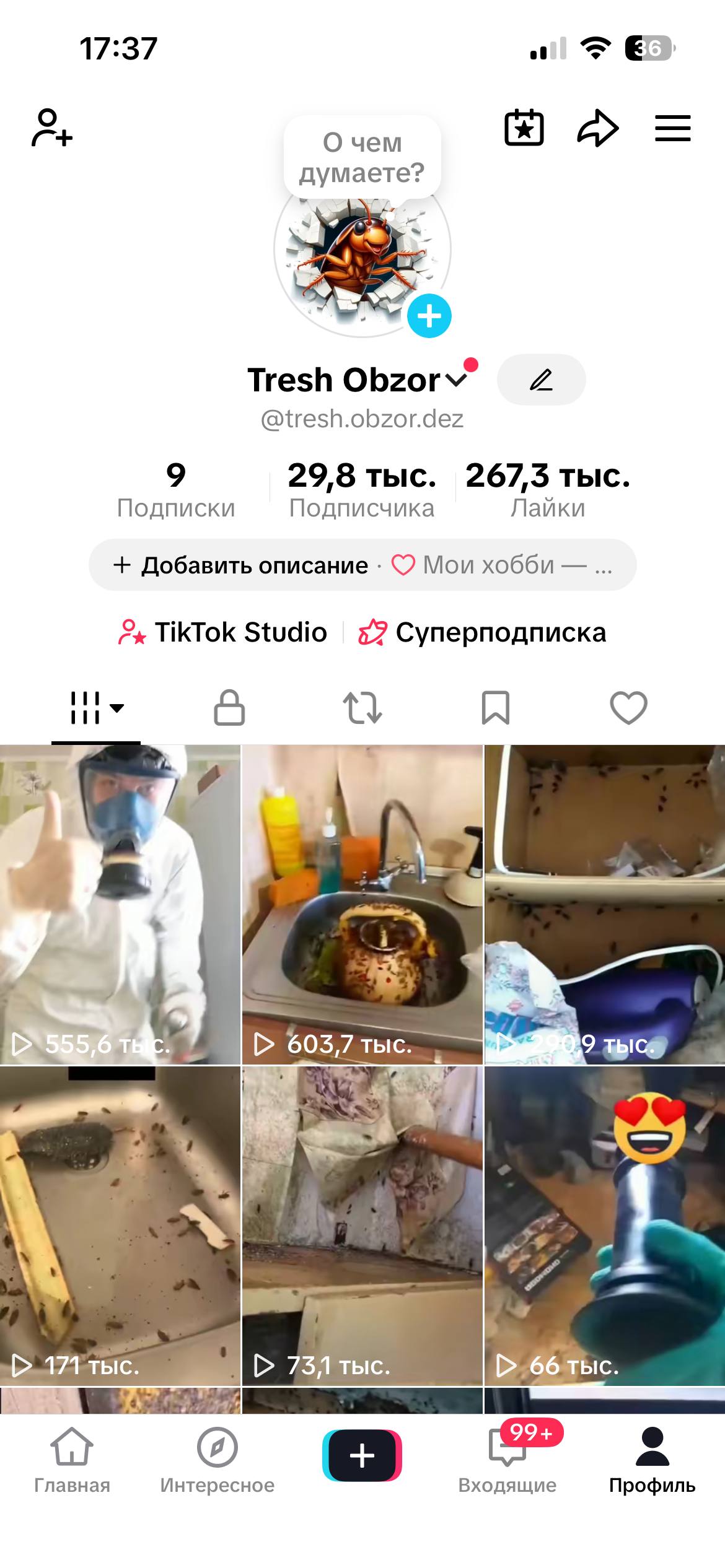The width and height of the screenshot is (725, 1568).
Task: Switch to the liked videos heart tab
Action: (628, 707)
